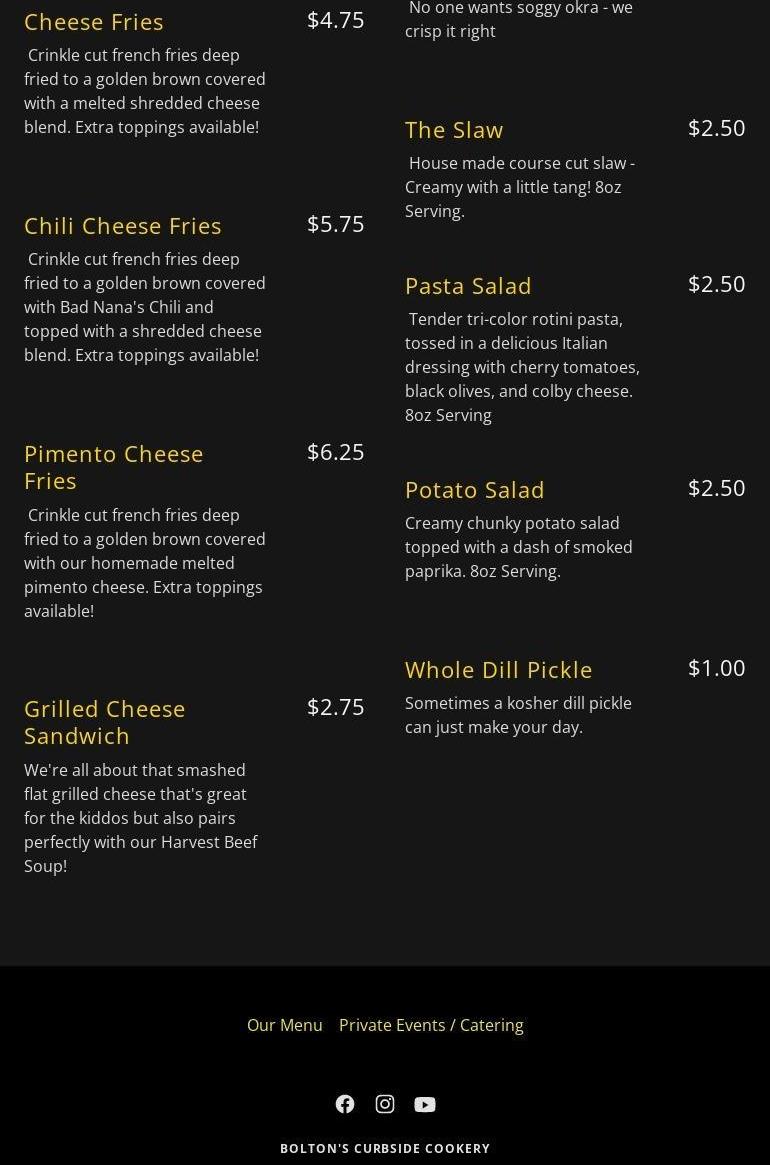Image resolution: width=770 pixels, height=1165 pixels.
Task: Go to Private Events / Catering page
Action: [x=431, y=1025]
